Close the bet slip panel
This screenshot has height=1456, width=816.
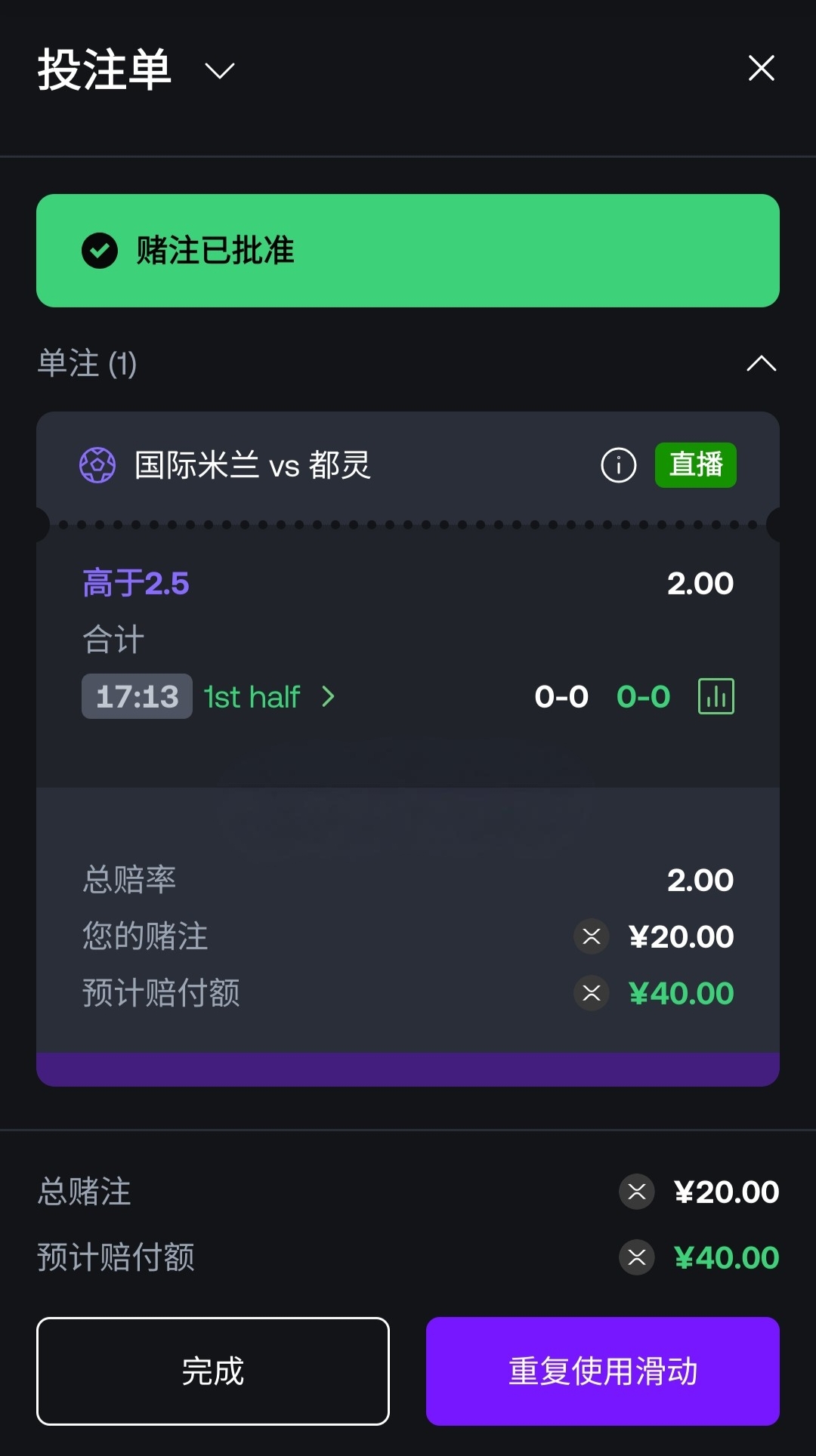(761, 68)
